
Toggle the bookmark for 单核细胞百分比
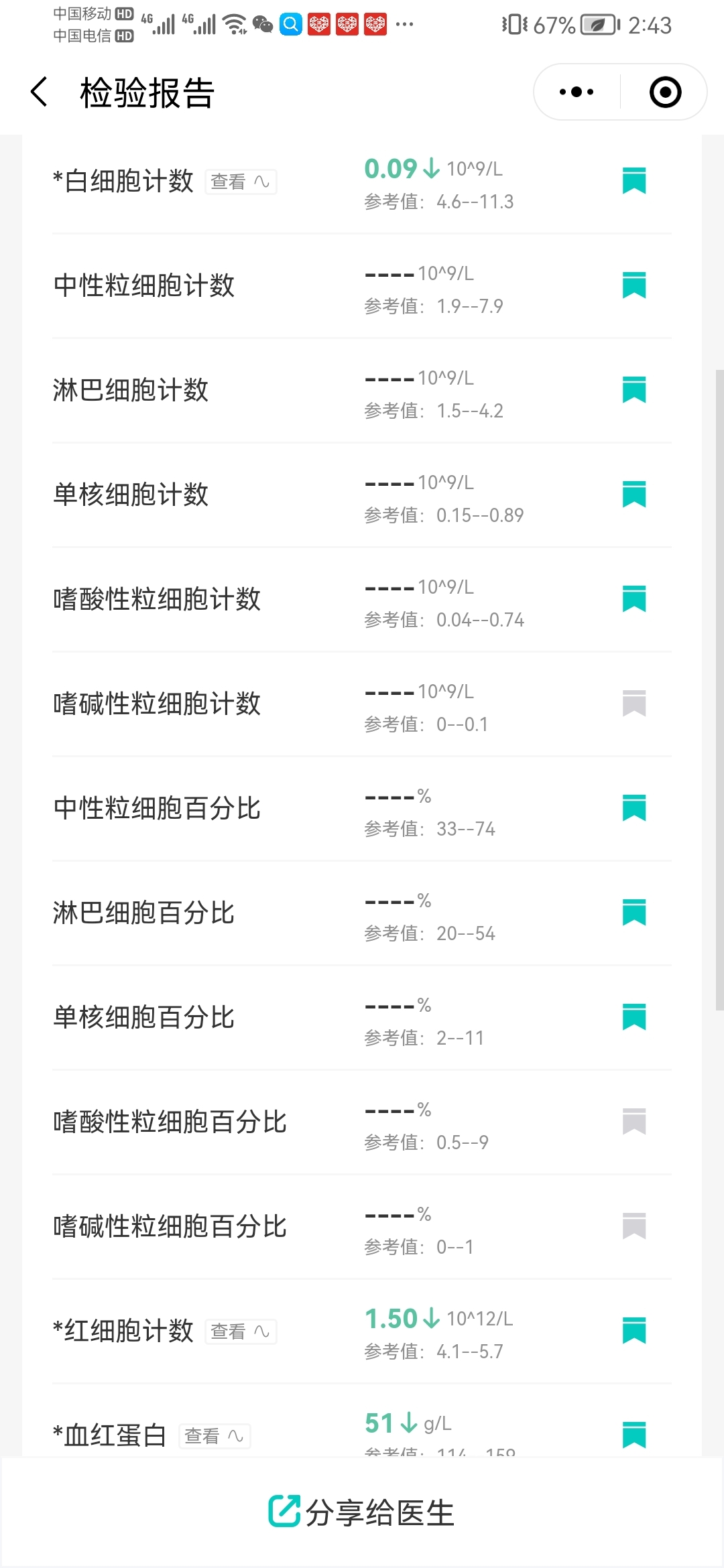click(x=634, y=1017)
